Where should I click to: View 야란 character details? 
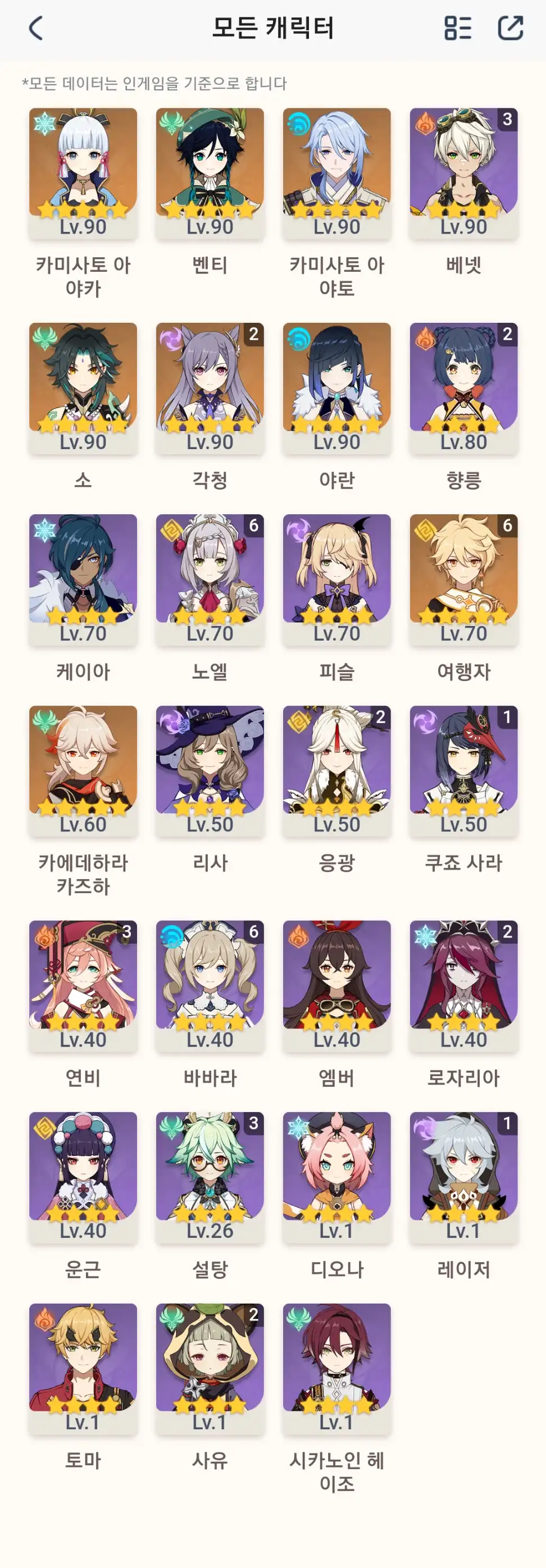tap(336, 388)
